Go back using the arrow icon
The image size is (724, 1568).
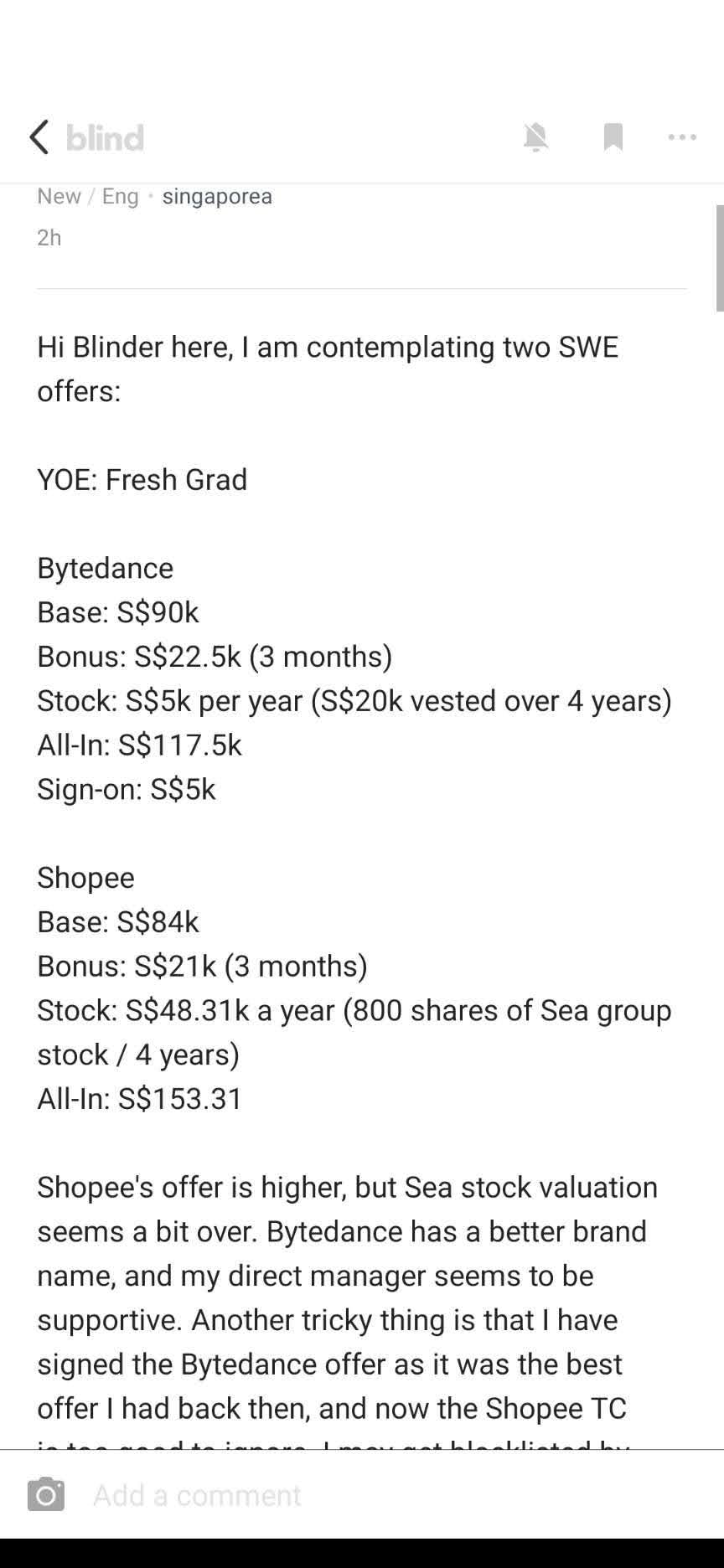(x=39, y=137)
